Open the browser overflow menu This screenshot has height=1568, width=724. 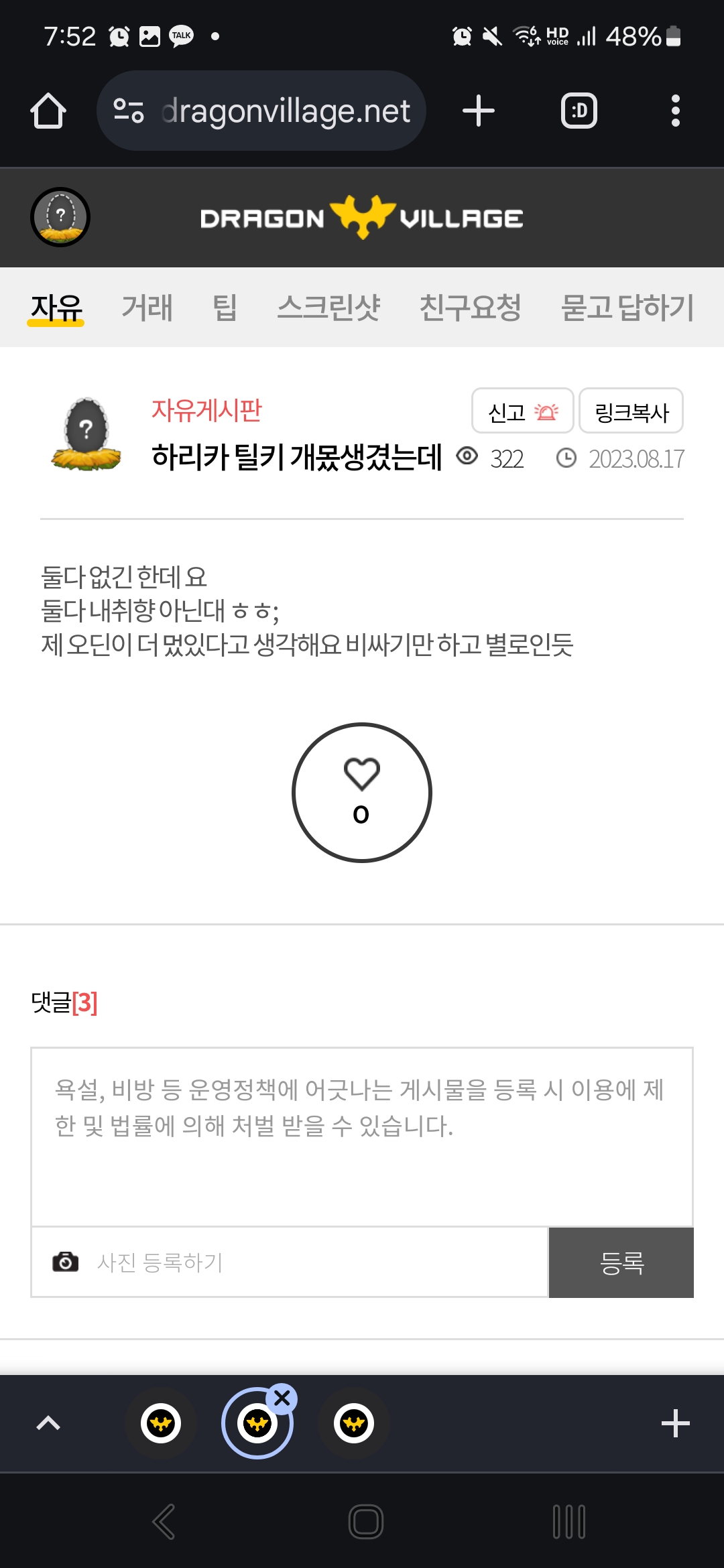pos(675,111)
